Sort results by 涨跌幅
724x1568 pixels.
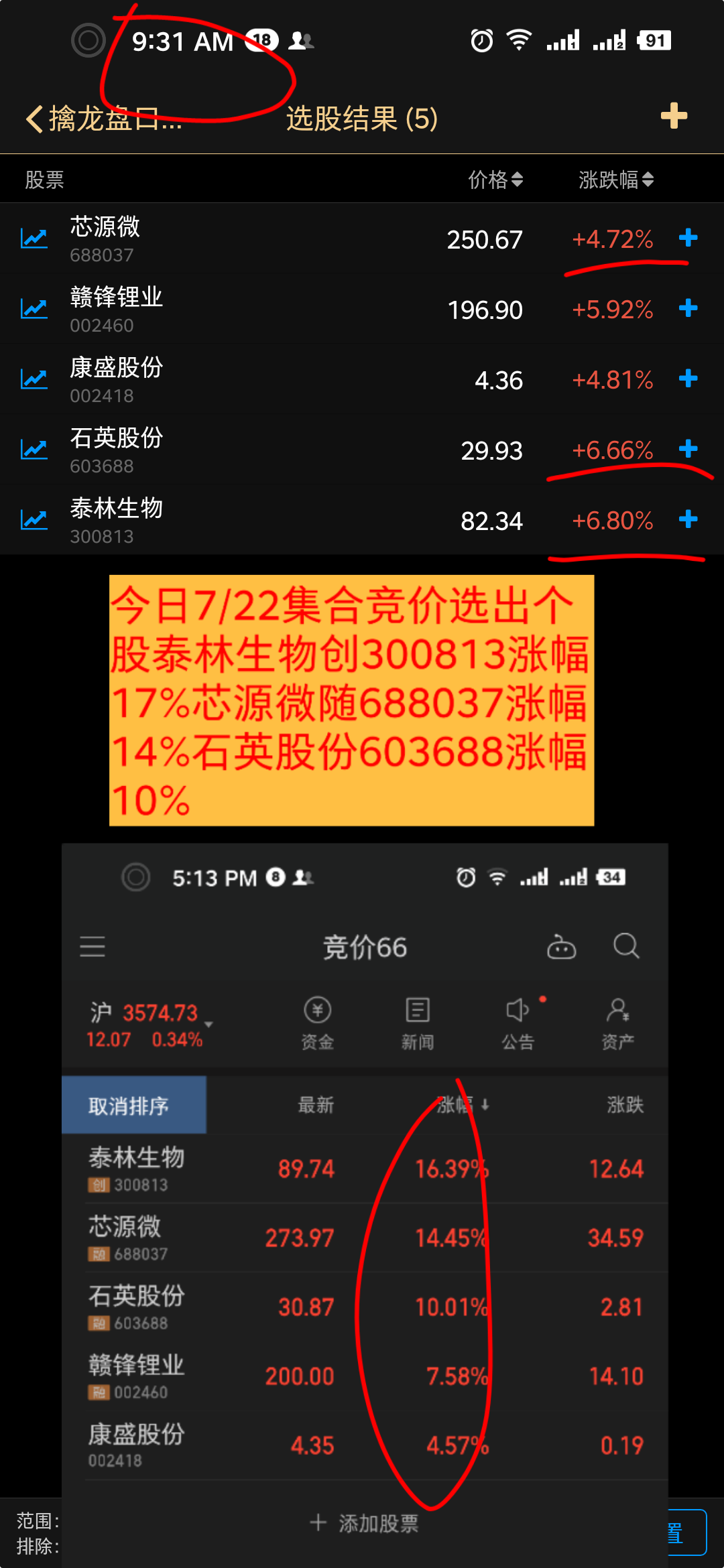[615, 180]
